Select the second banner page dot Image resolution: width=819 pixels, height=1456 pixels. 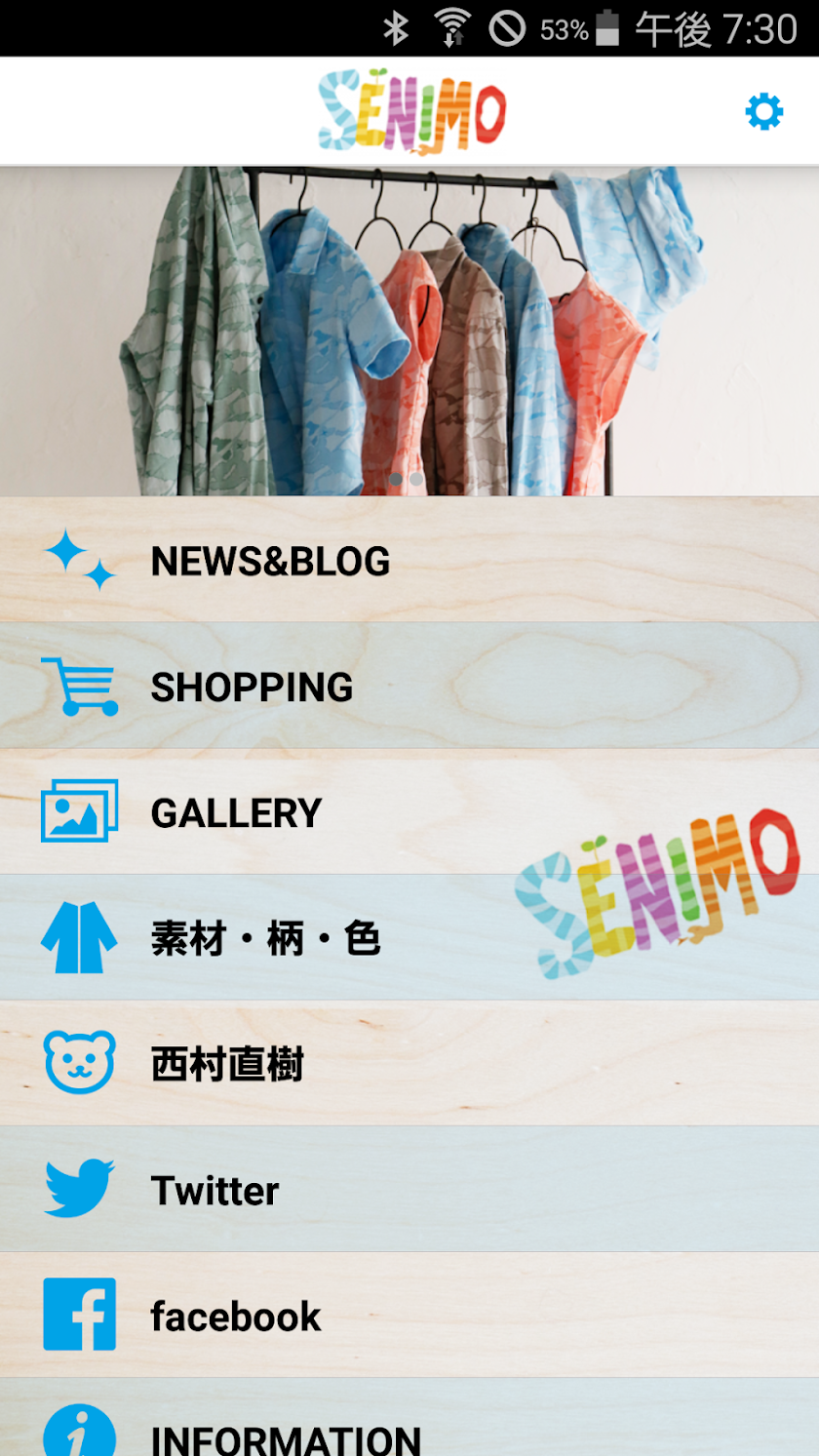click(x=417, y=480)
